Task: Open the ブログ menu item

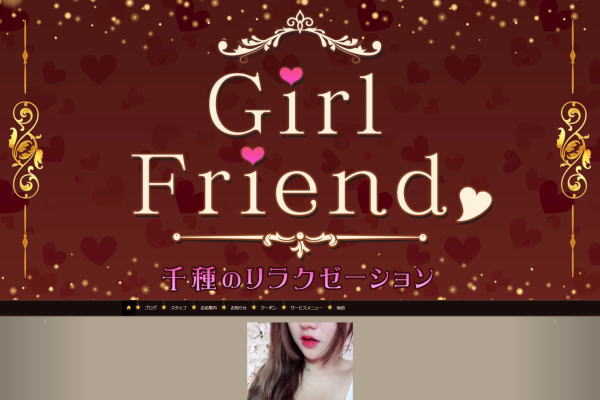Action: (x=151, y=308)
